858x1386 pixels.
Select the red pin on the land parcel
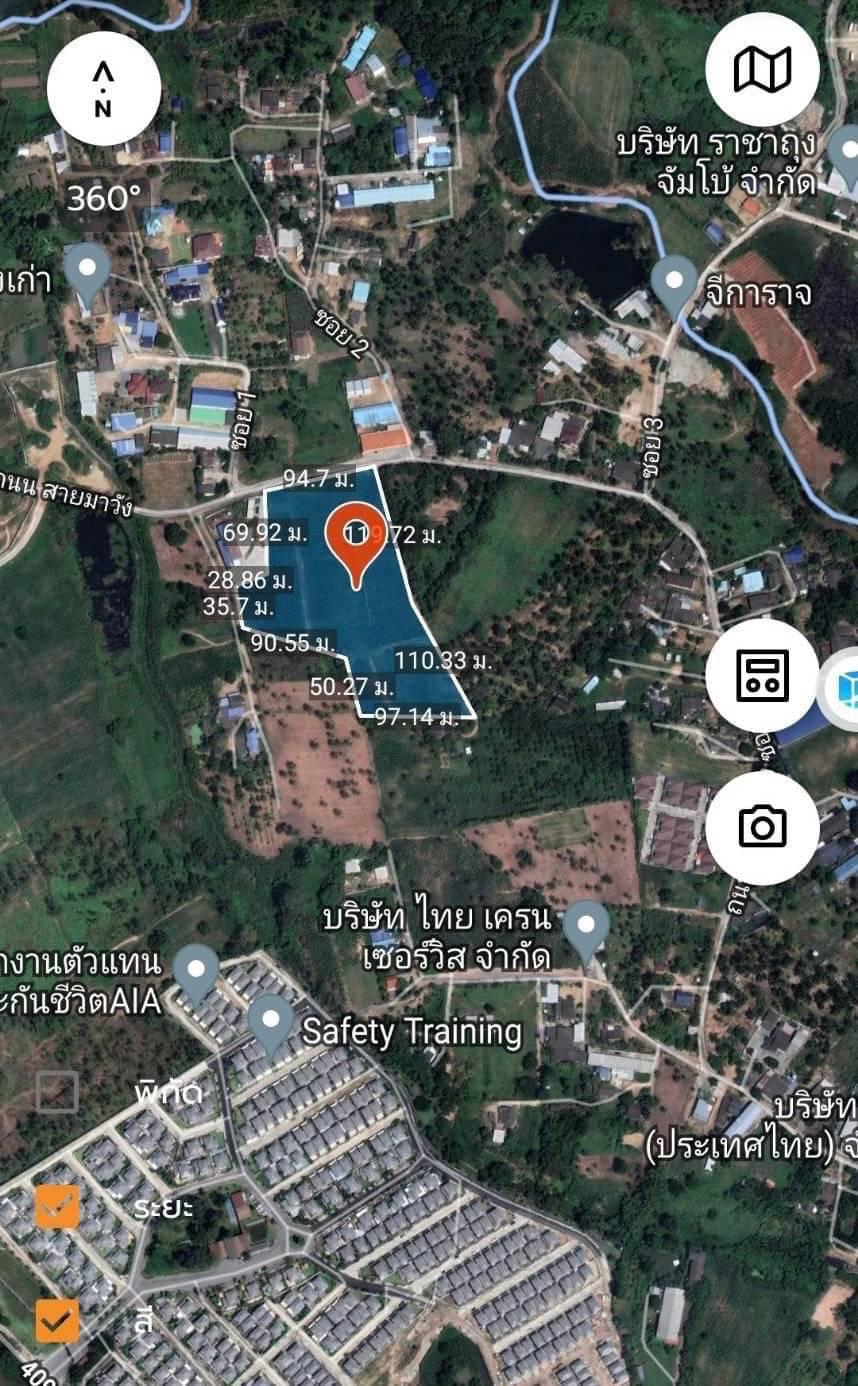[357, 540]
